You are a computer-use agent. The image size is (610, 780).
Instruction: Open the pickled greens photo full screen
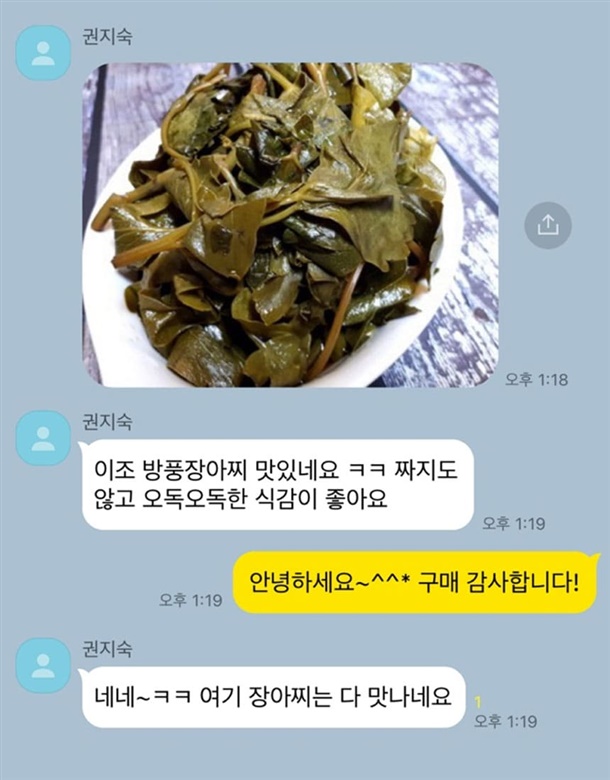(x=291, y=225)
